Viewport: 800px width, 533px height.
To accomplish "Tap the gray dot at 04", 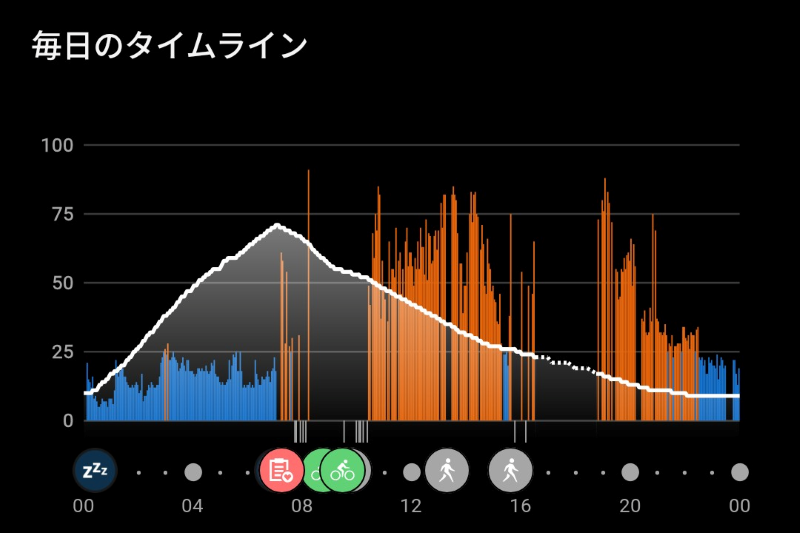I will point(193,472).
